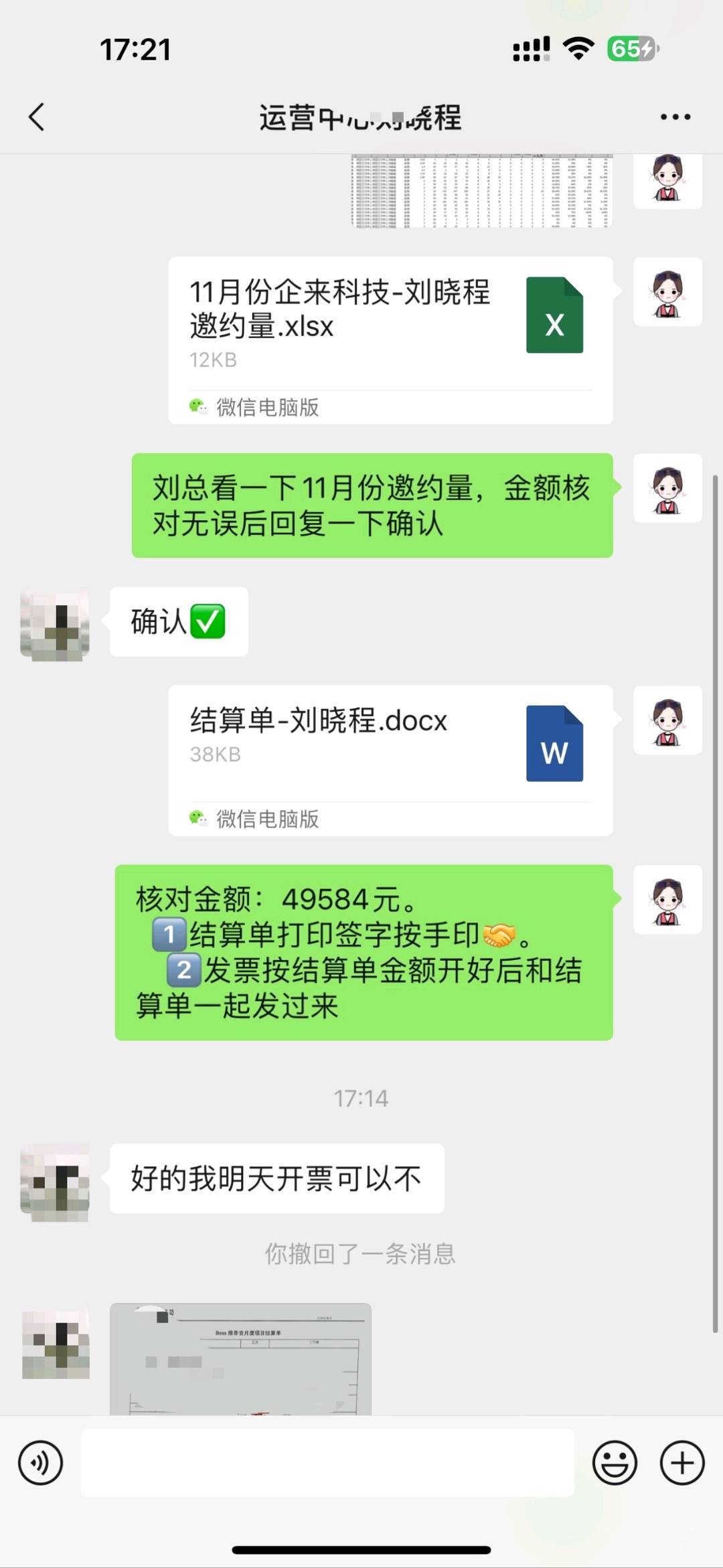Open the 11月份企来科技 xlsx file
Screen dimensions: 723x1568
tap(390, 340)
